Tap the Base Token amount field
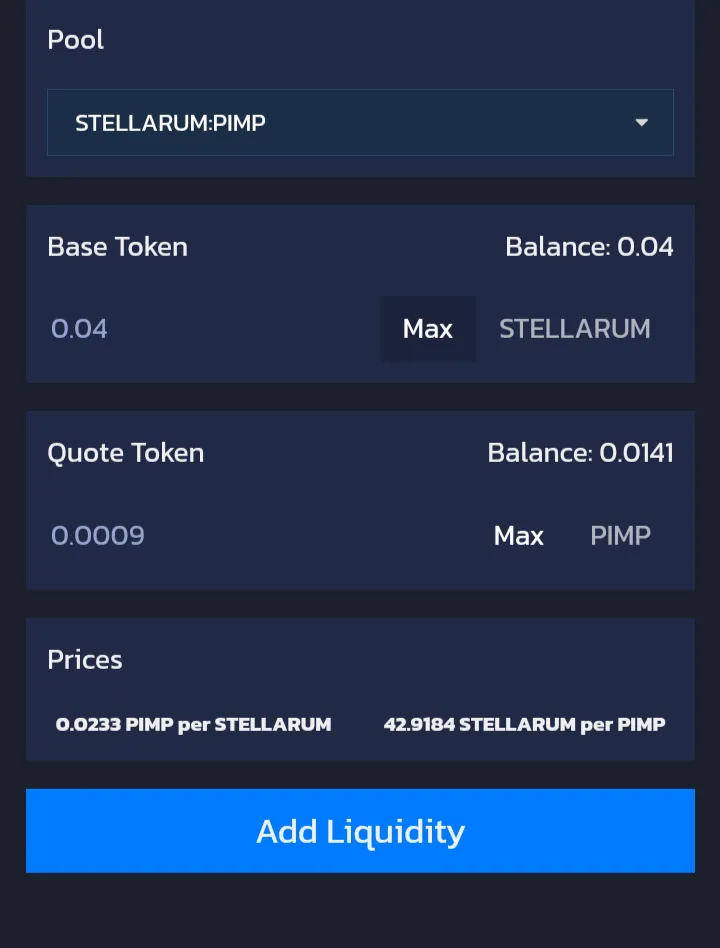Image resolution: width=720 pixels, height=948 pixels. pyautogui.click(x=200, y=329)
